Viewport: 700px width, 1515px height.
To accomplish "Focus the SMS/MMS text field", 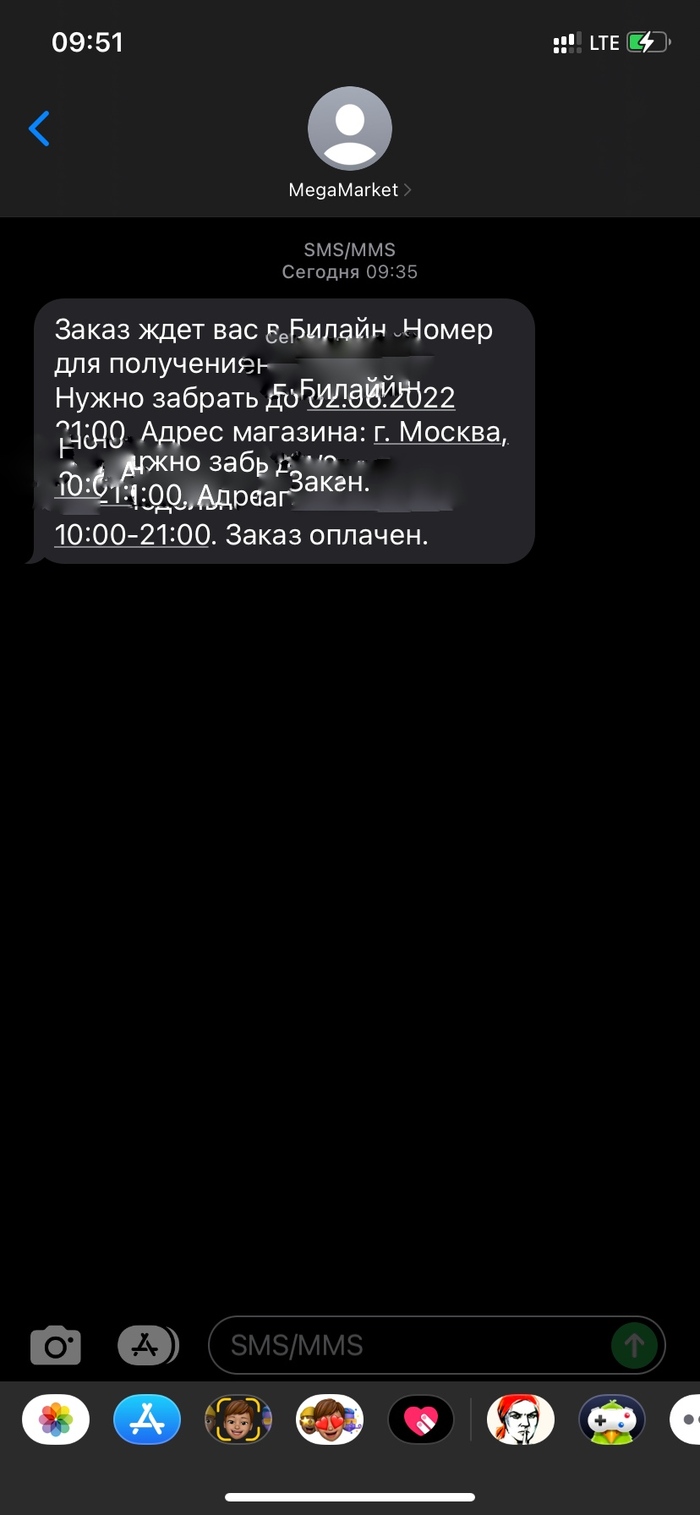I will point(410,1345).
